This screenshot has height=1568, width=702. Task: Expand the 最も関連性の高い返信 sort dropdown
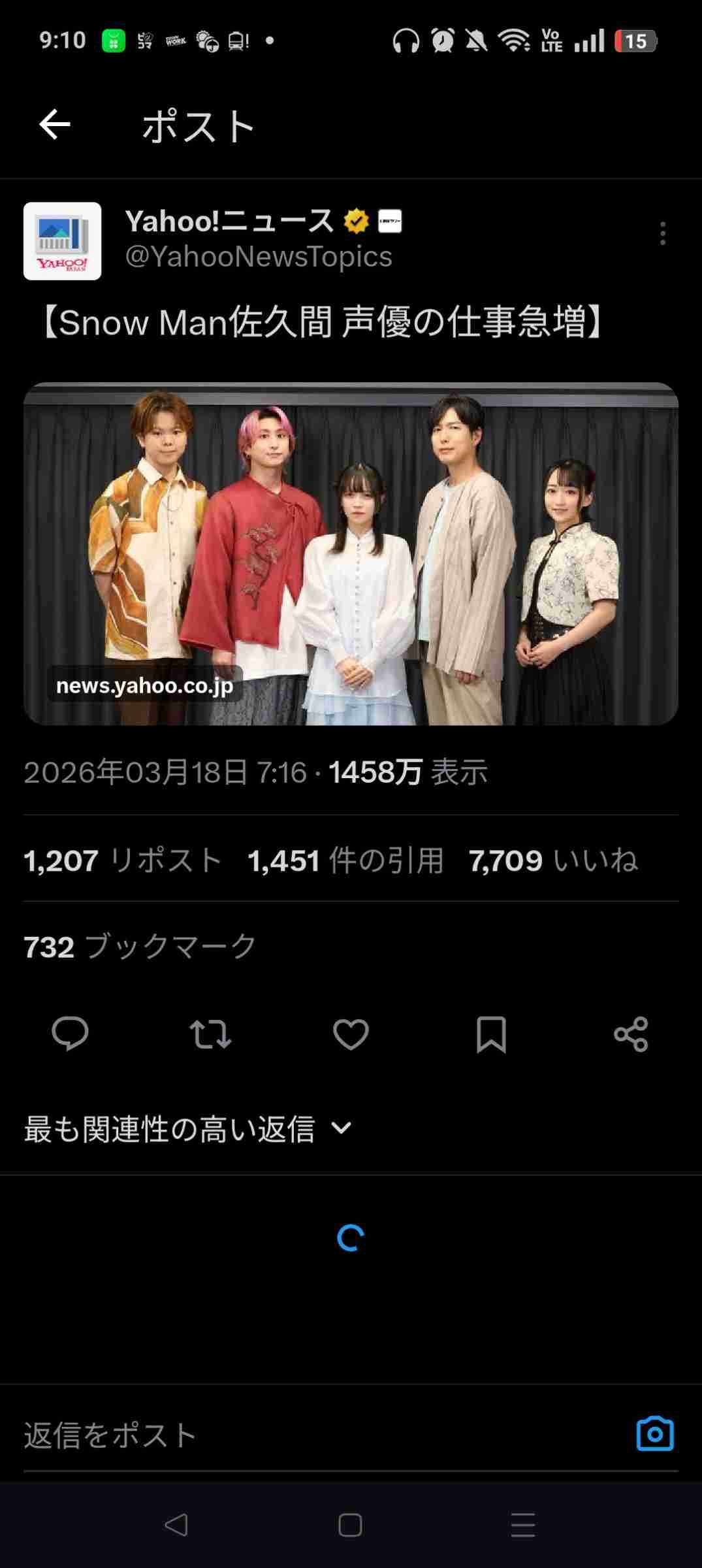[x=188, y=1128]
